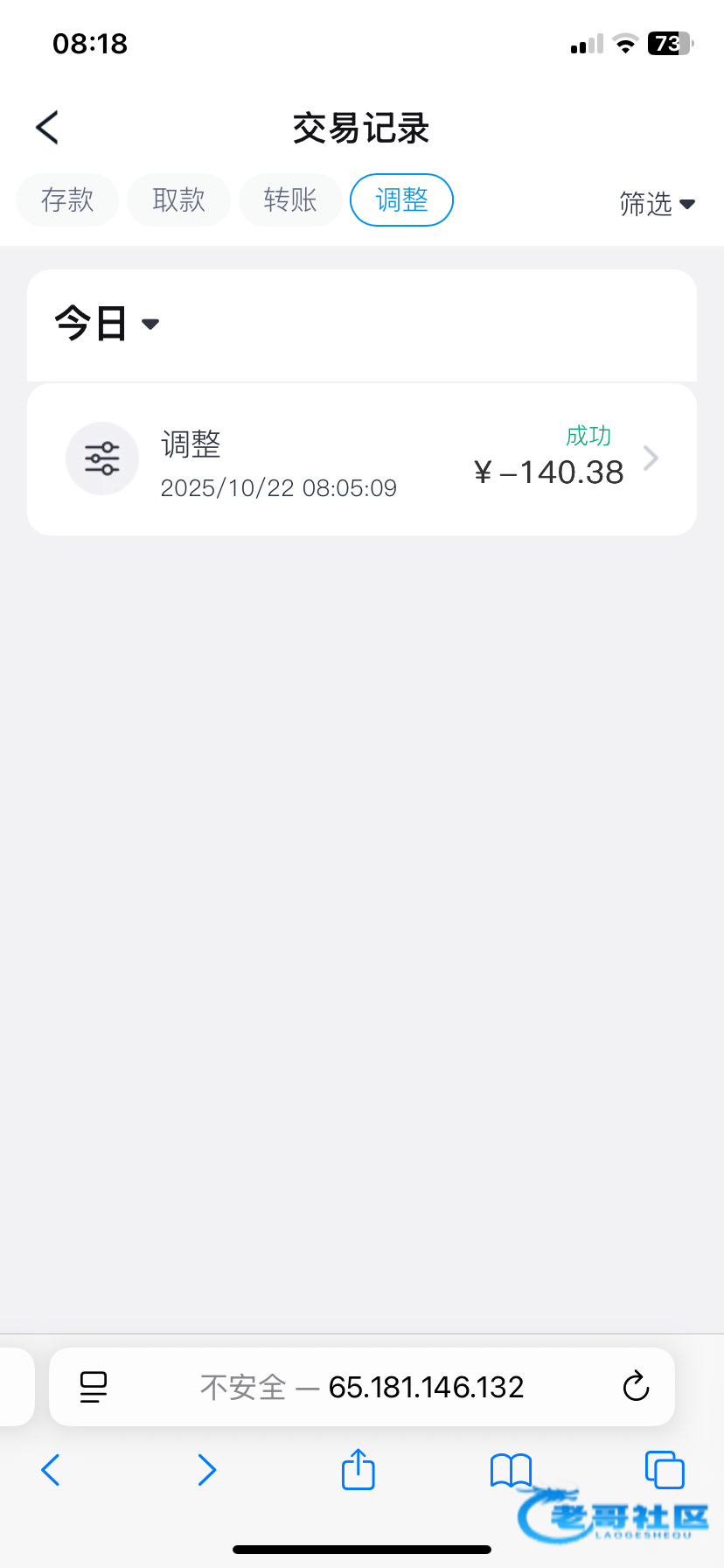Expand the 今日 date dropdown
This screenshot has width=724, height=1568.
point(107,324)
